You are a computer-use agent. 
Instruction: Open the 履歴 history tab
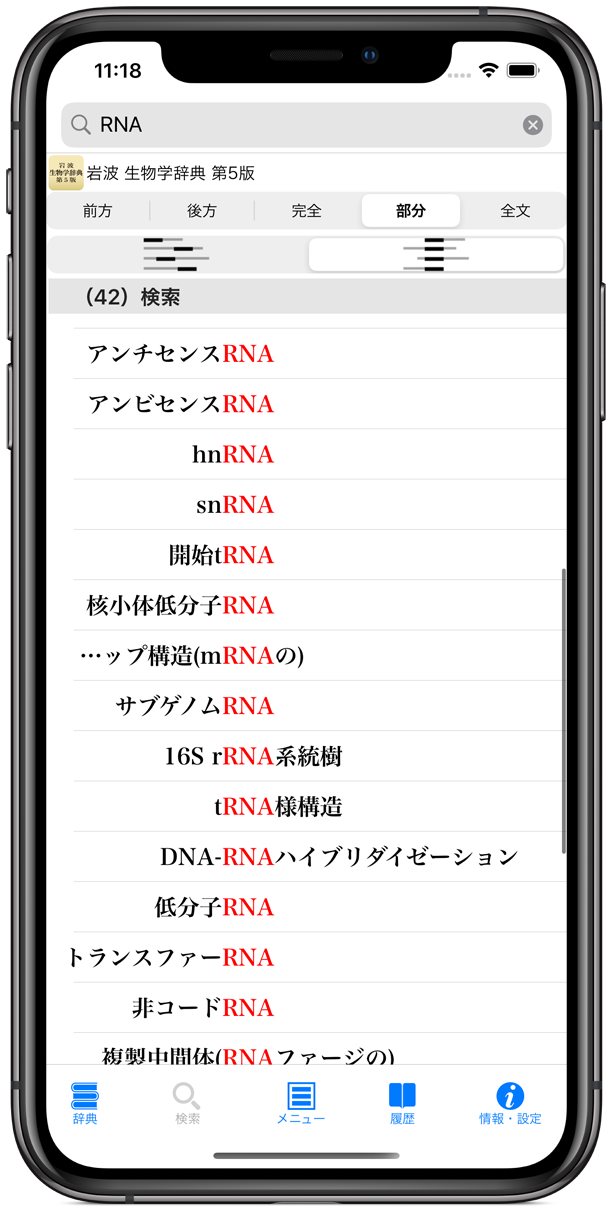(402, 1103)
